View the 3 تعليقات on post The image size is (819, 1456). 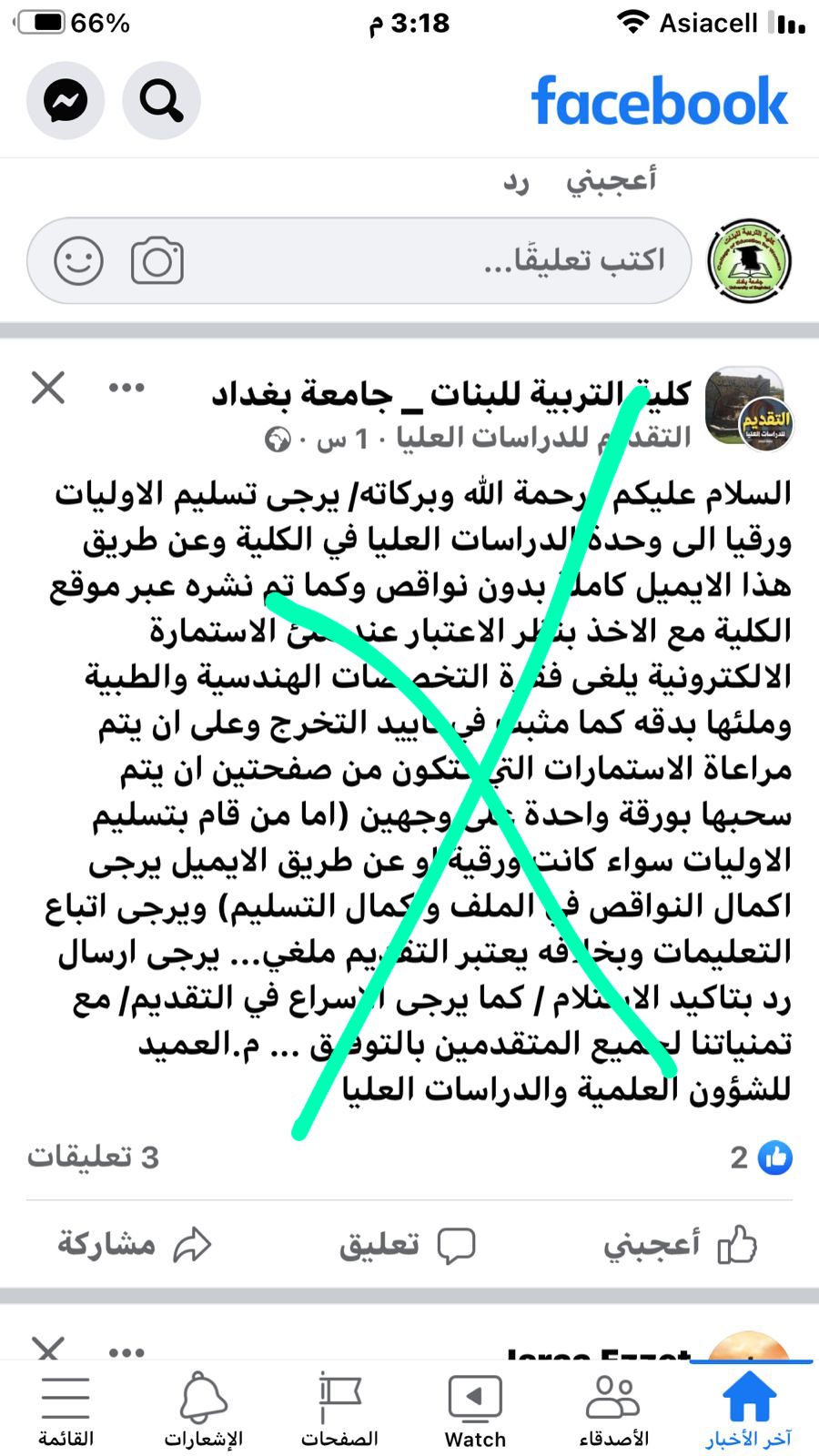click(93, 1158)
